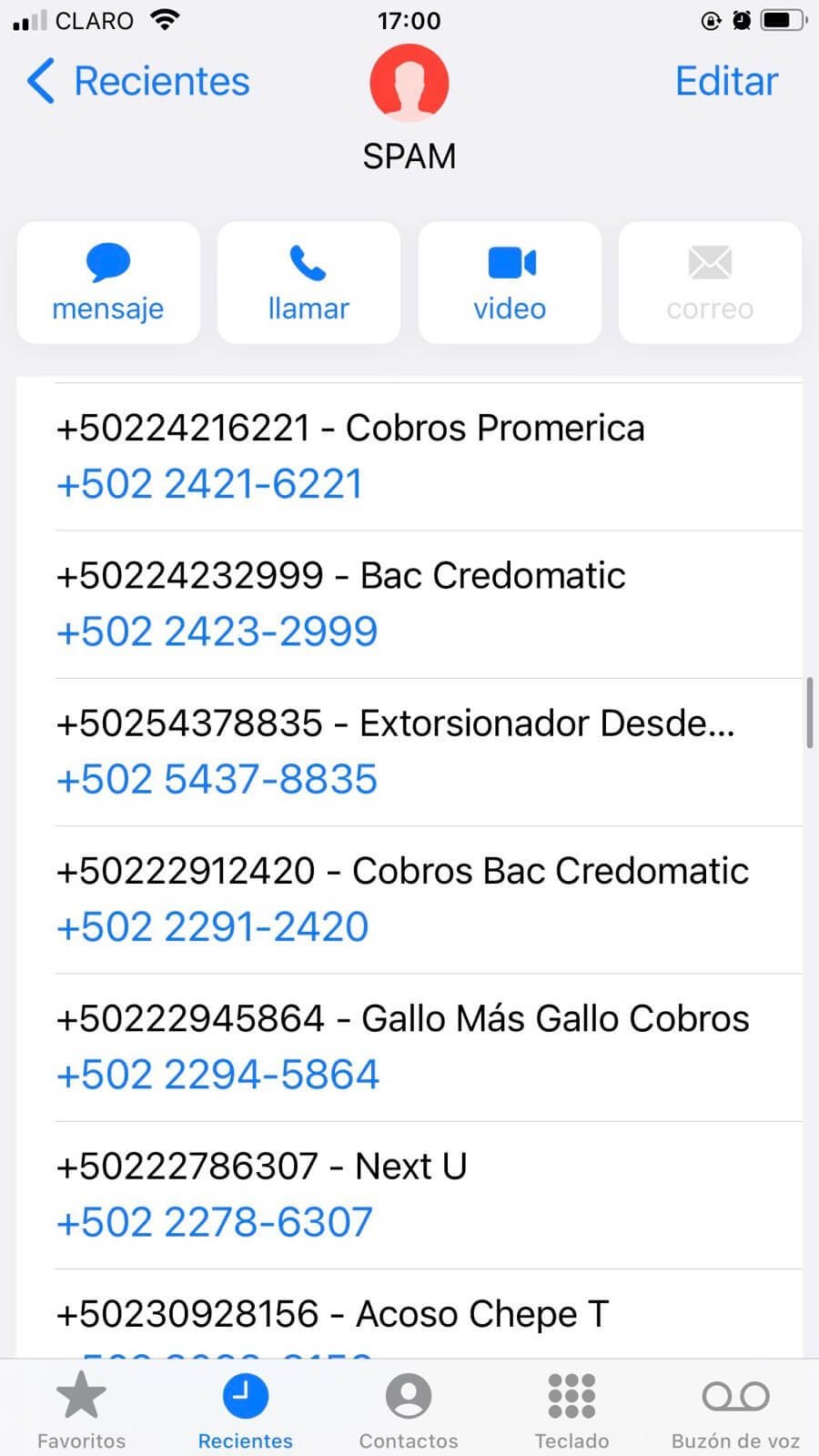
Task: Dial Cobros Bac Credomatic +502 2291-2420
Action: coord(213,927)
